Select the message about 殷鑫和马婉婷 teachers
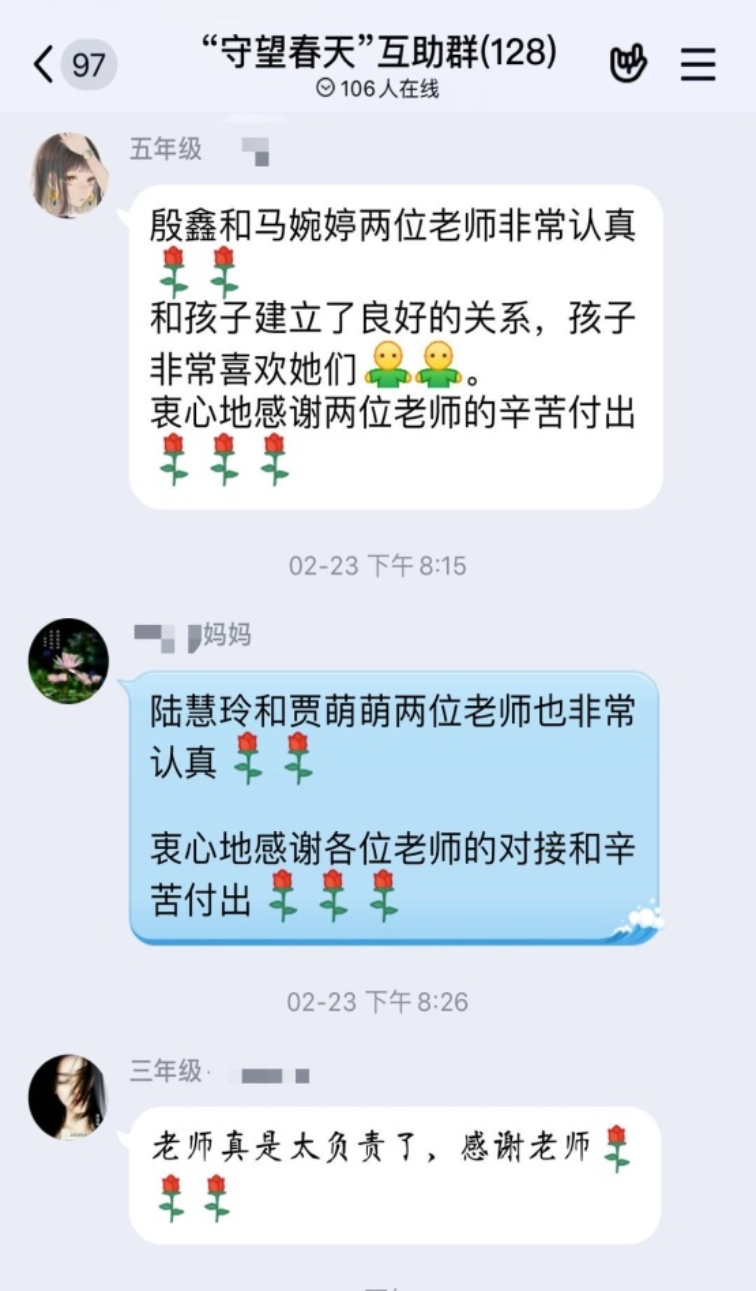 [400, 340]
